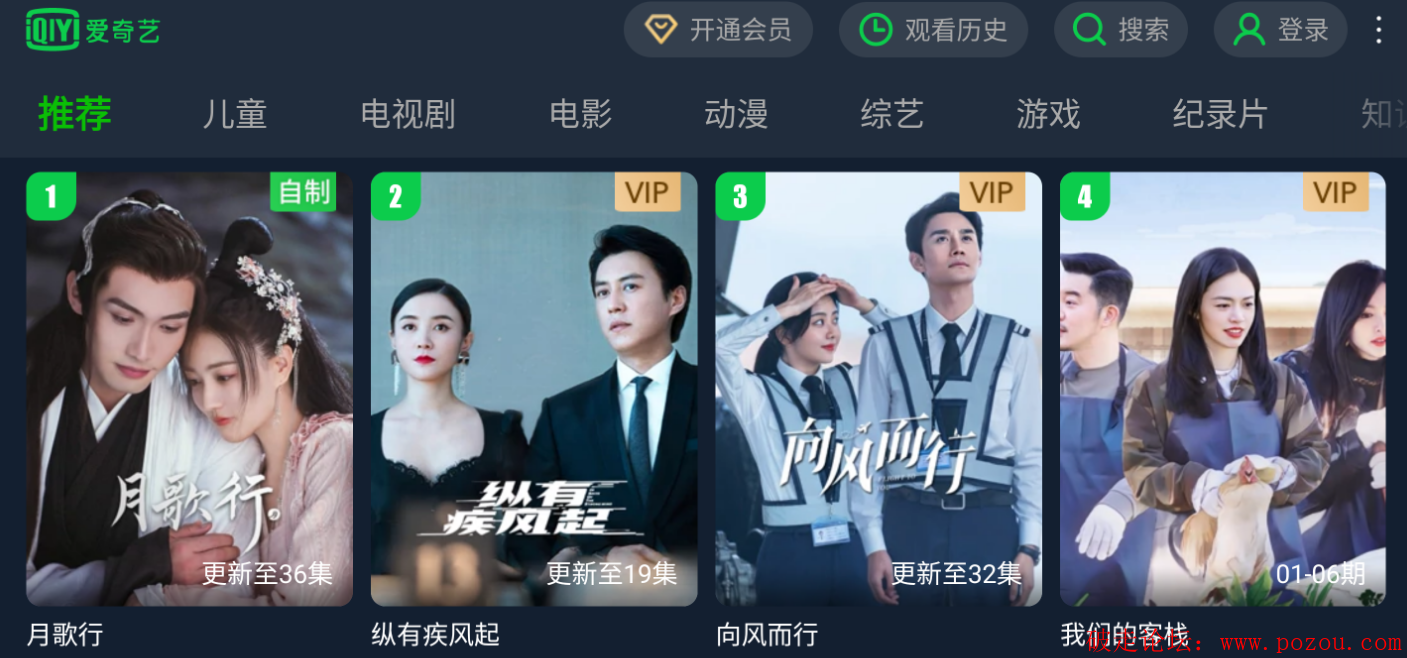
Task: Open the 向风而行 drama card
Action: point(878,390)
